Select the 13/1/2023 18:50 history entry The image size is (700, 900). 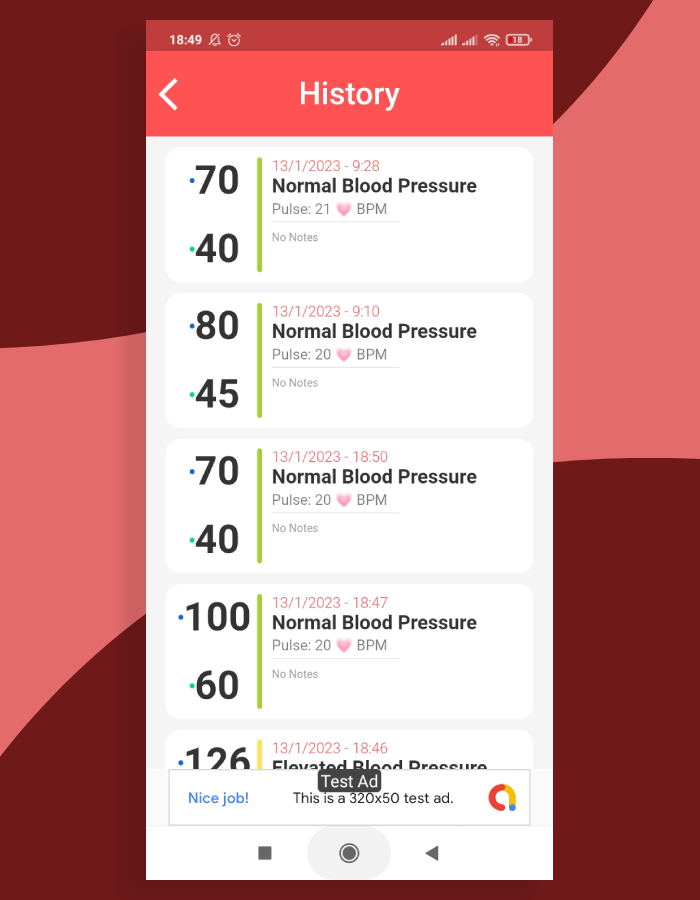coord(349,505)
